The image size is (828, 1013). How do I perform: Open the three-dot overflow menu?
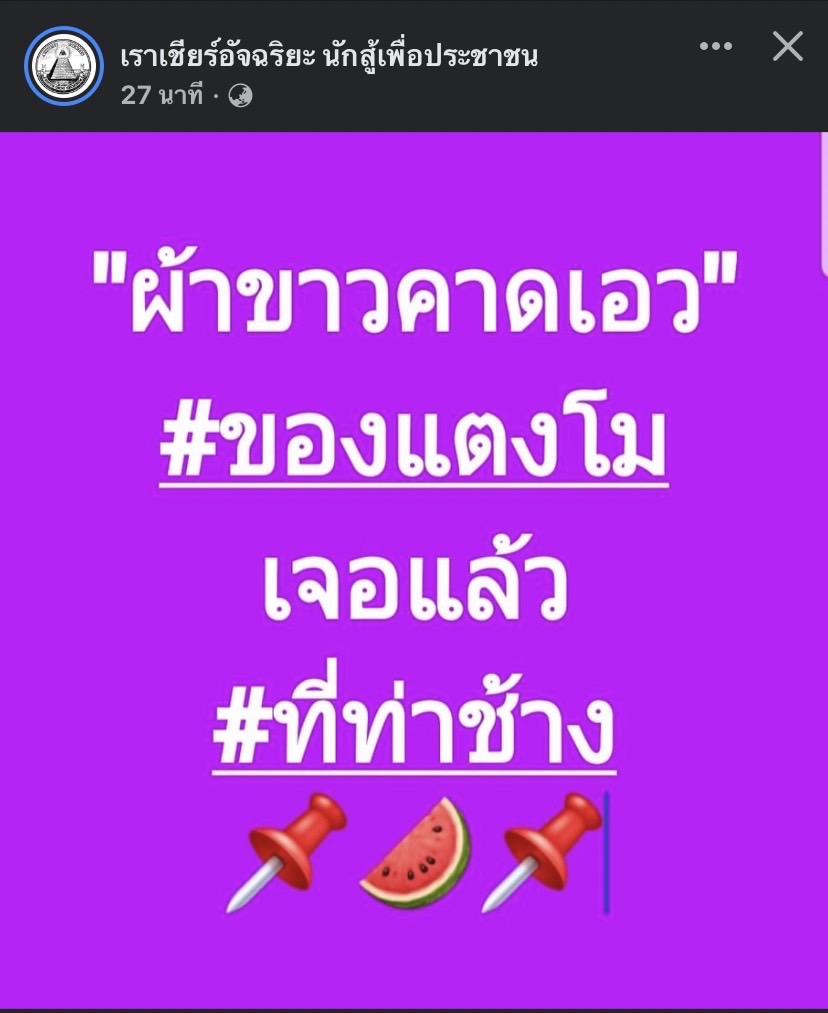(x=716, y=47)
